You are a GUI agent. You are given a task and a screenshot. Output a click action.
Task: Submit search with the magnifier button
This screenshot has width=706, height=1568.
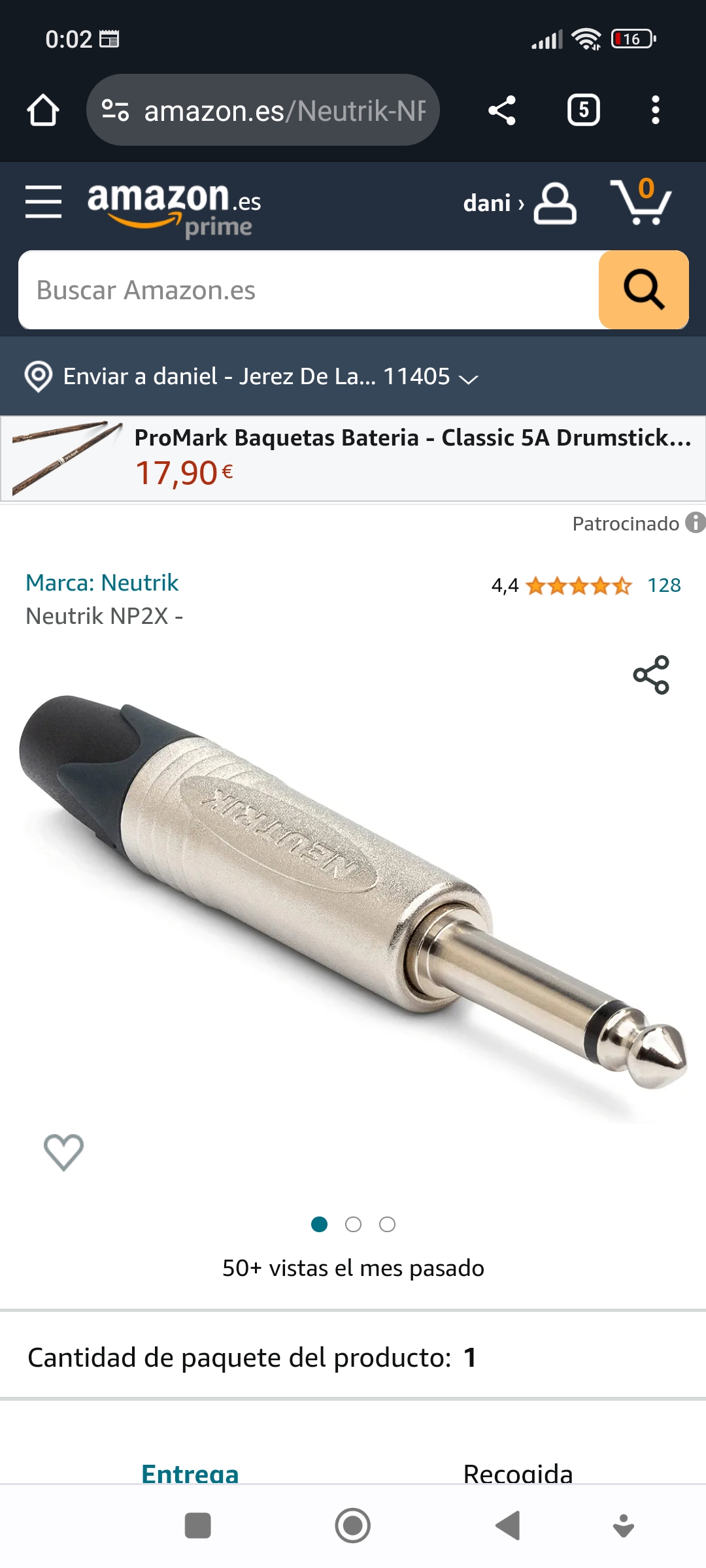[643, 290]
